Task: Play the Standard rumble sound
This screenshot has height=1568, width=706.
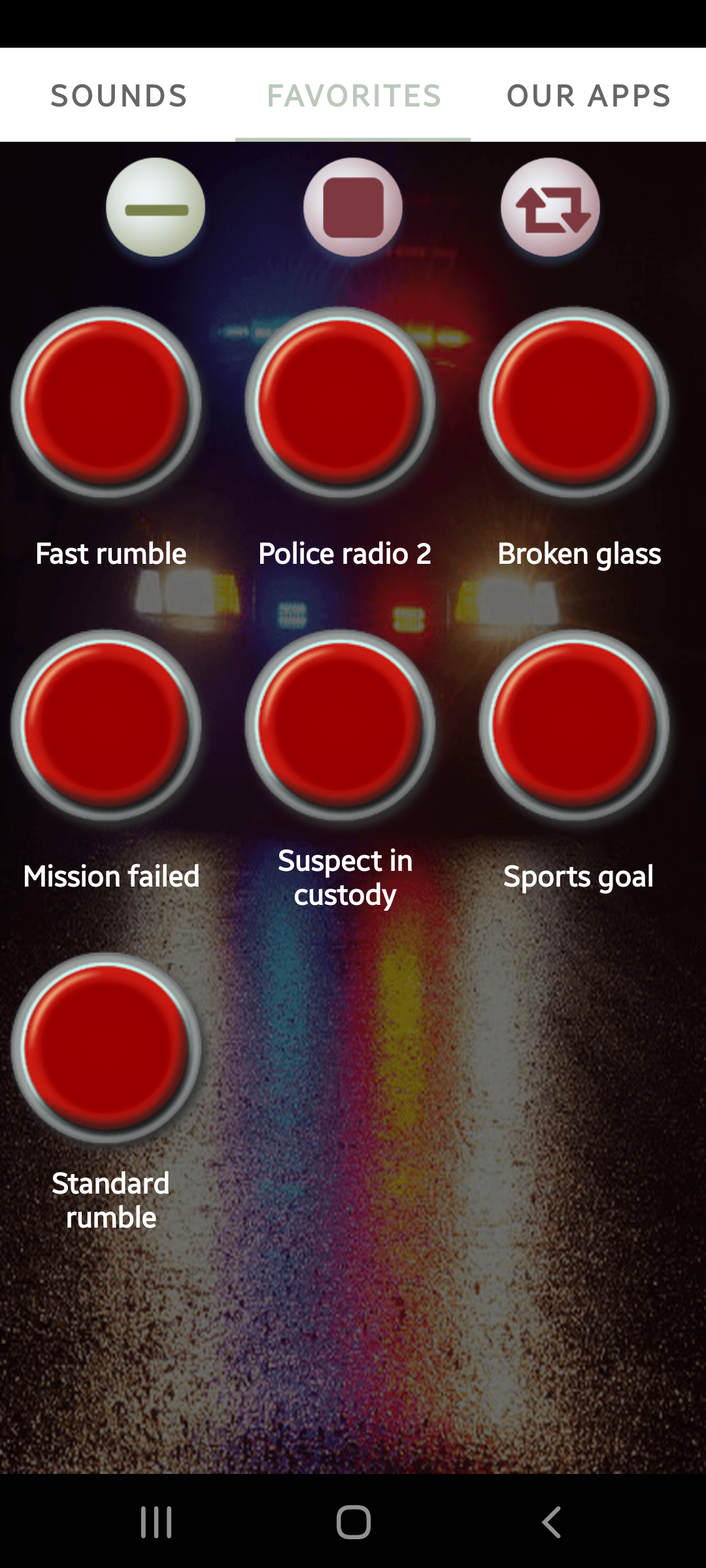Action: coord(106,1047)
